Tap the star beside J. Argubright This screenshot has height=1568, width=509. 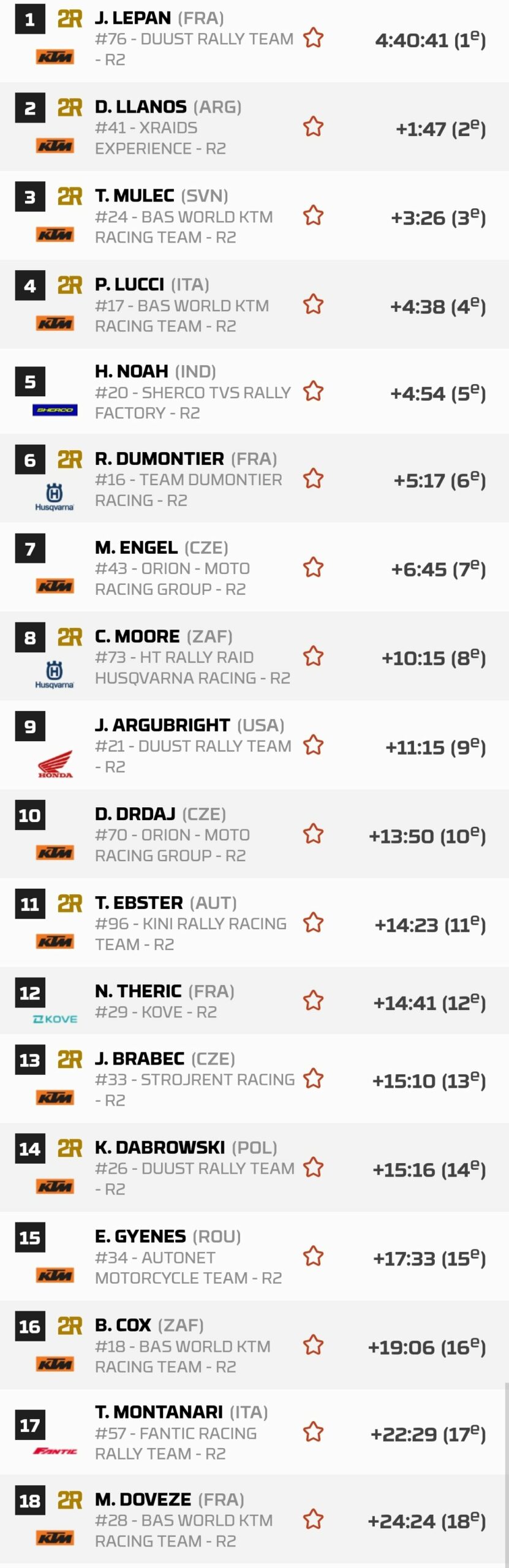[313, 745]
